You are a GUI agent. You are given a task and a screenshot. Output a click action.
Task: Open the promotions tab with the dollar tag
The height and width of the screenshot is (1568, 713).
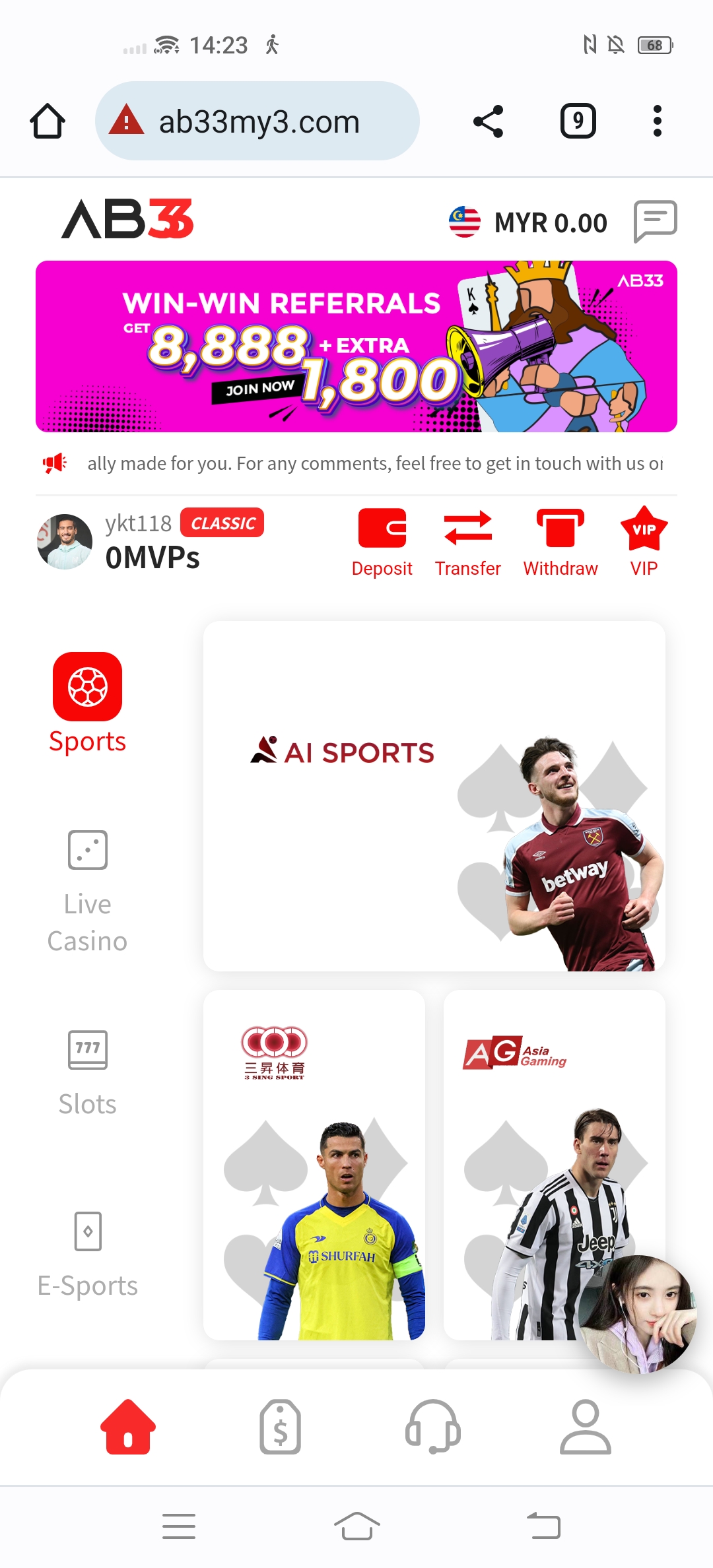[280, 1427]
